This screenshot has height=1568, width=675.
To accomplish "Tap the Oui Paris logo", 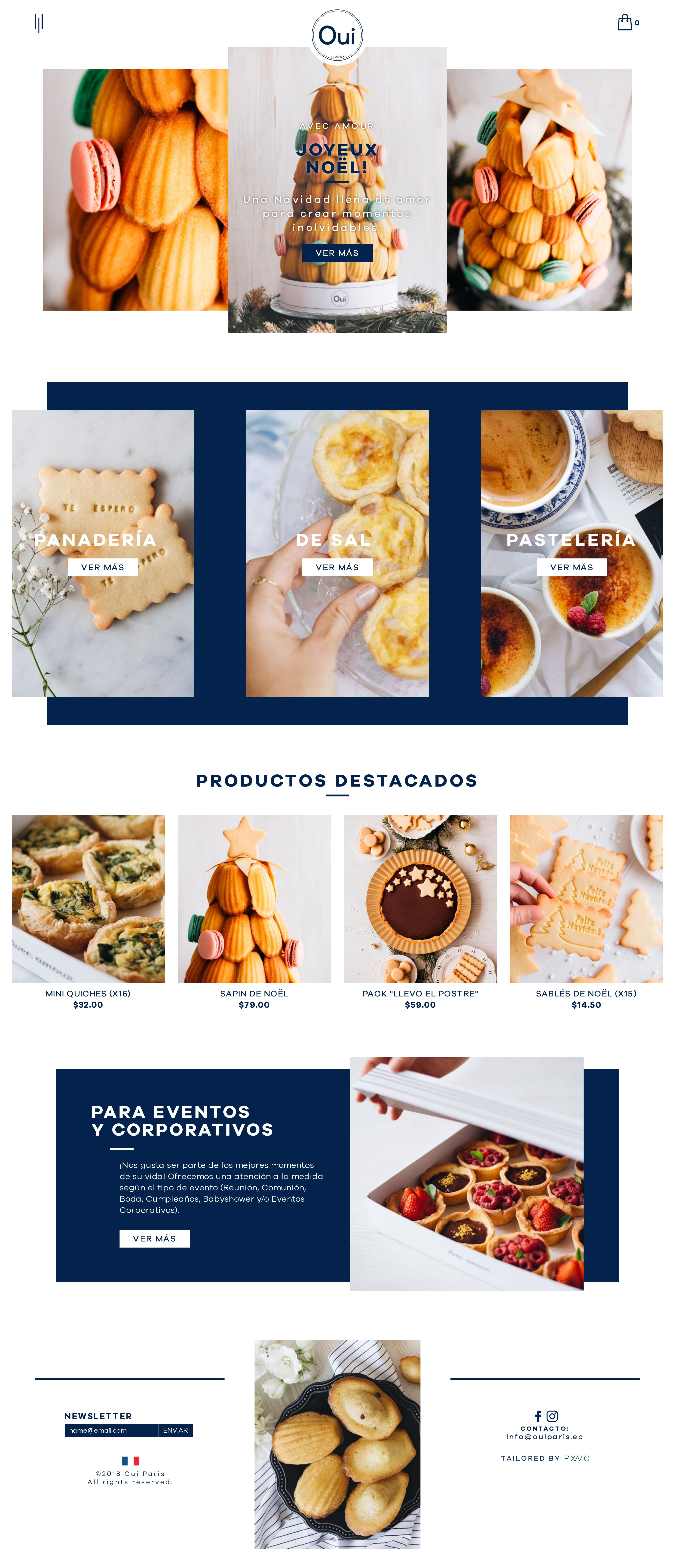I will tap(337, 35).
